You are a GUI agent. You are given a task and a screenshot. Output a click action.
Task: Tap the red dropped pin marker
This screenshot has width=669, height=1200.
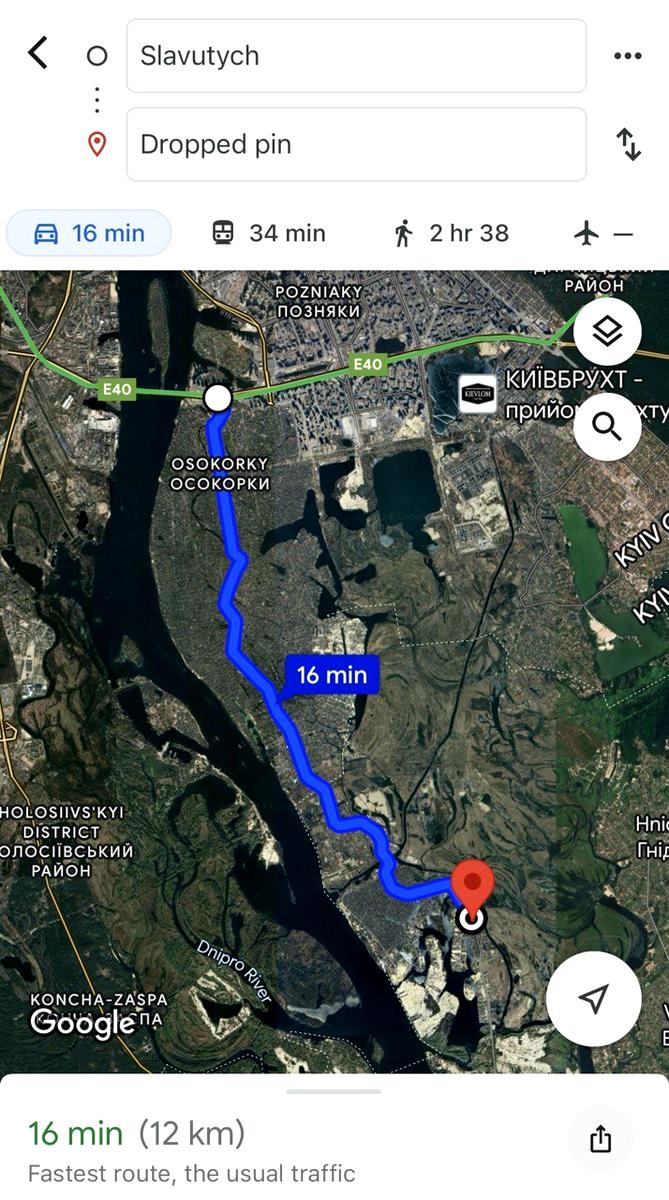pyautogui.click(x=473, y=884)
